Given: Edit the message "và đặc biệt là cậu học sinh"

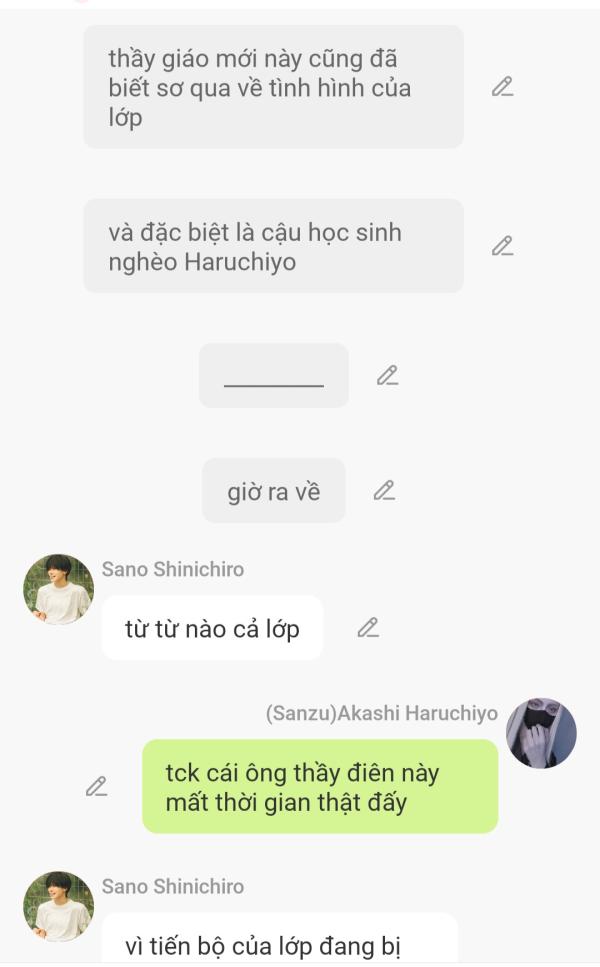Looking at the screenshot, I should (x=502, y=246).
